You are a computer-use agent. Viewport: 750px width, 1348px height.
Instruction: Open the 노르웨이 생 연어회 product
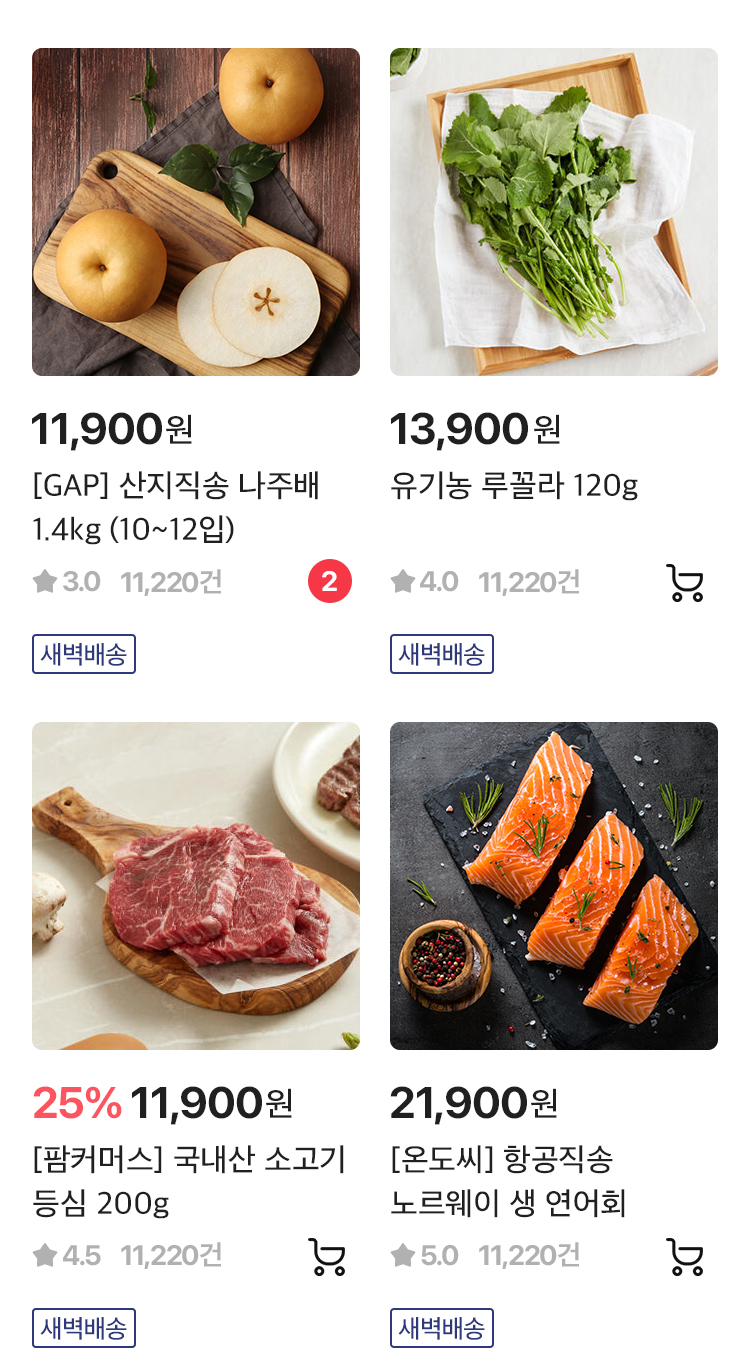553,886
